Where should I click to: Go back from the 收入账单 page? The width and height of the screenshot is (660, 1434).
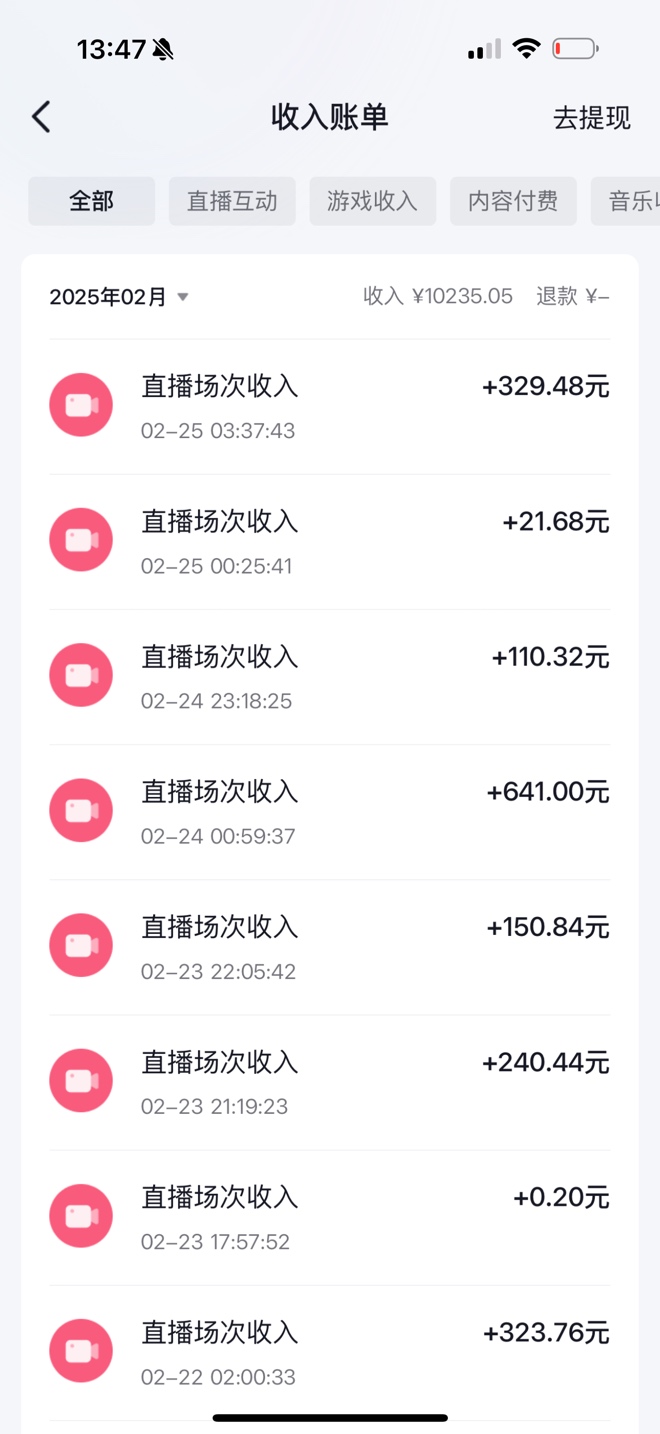(x=41, y=117)
